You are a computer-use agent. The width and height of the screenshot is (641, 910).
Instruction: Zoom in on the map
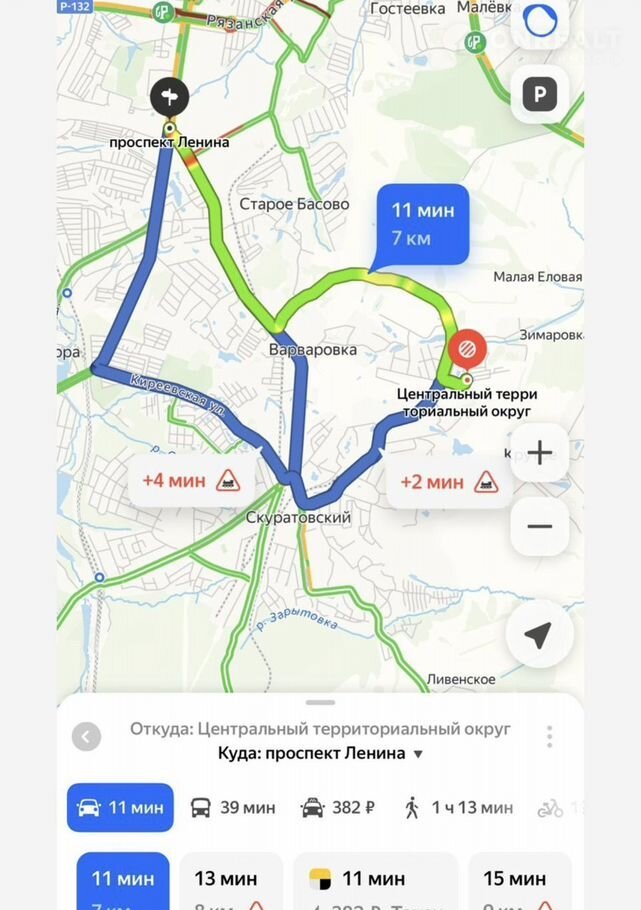(x=540, y=453)
